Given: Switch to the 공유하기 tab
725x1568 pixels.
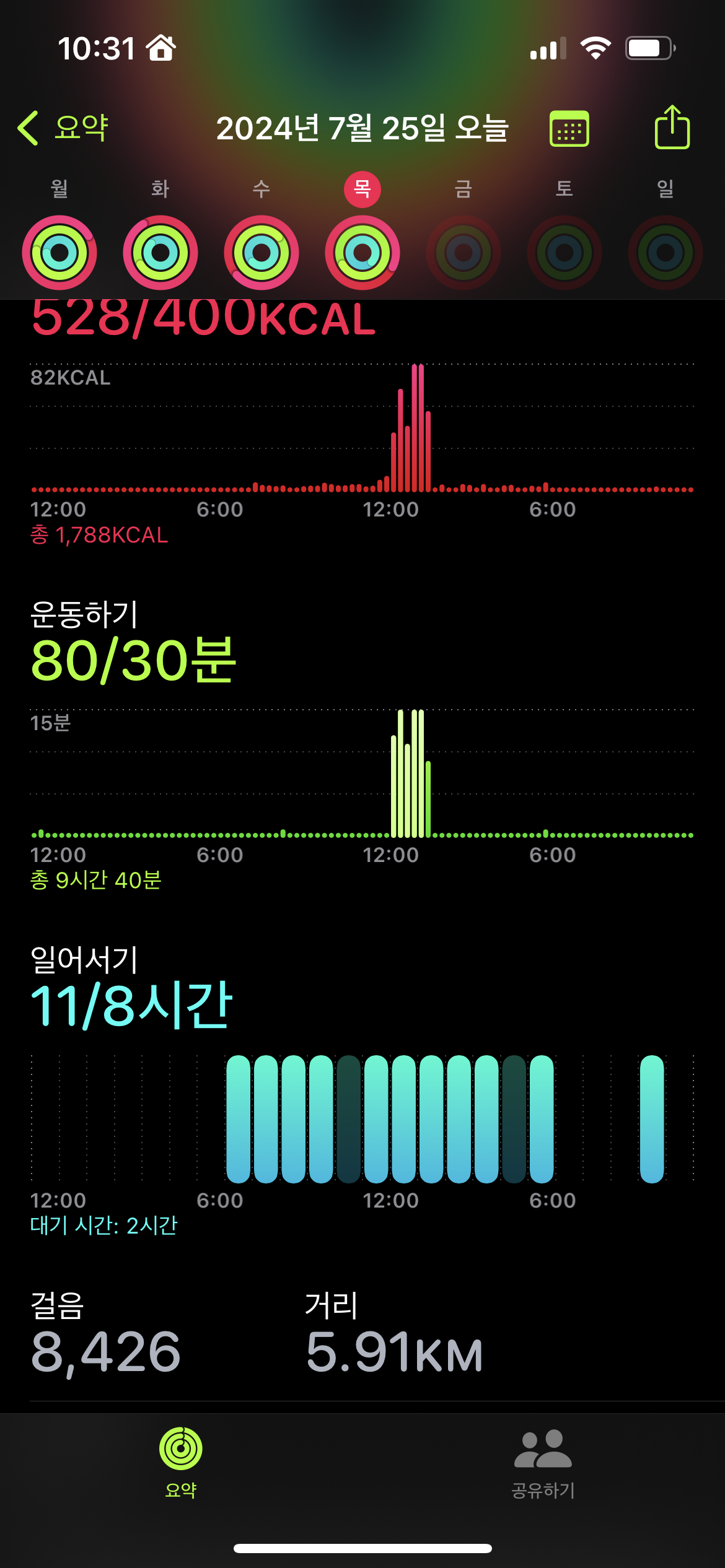Looking at the screenshot, I should point(543,1463).
